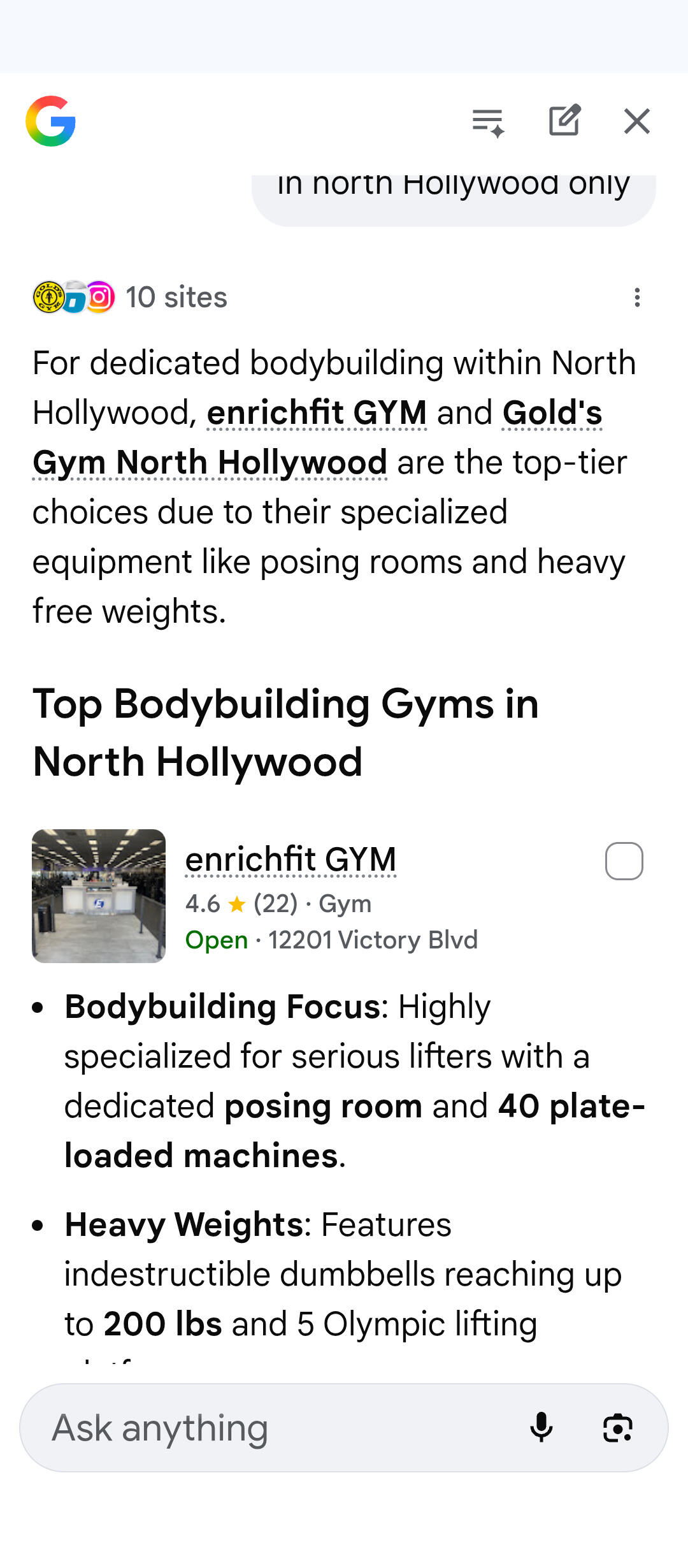Open the 10 sites sources list
Image resolution: width=688 pixels, height=1568 pixels.
click(x=131, y=297)
